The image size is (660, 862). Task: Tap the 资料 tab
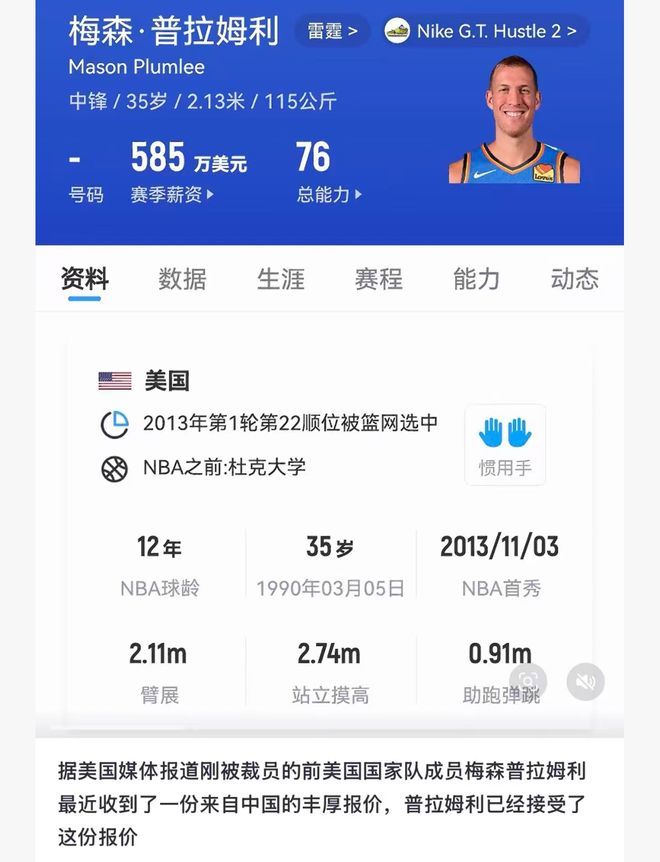pyautogui.click(x=85, y=279)
